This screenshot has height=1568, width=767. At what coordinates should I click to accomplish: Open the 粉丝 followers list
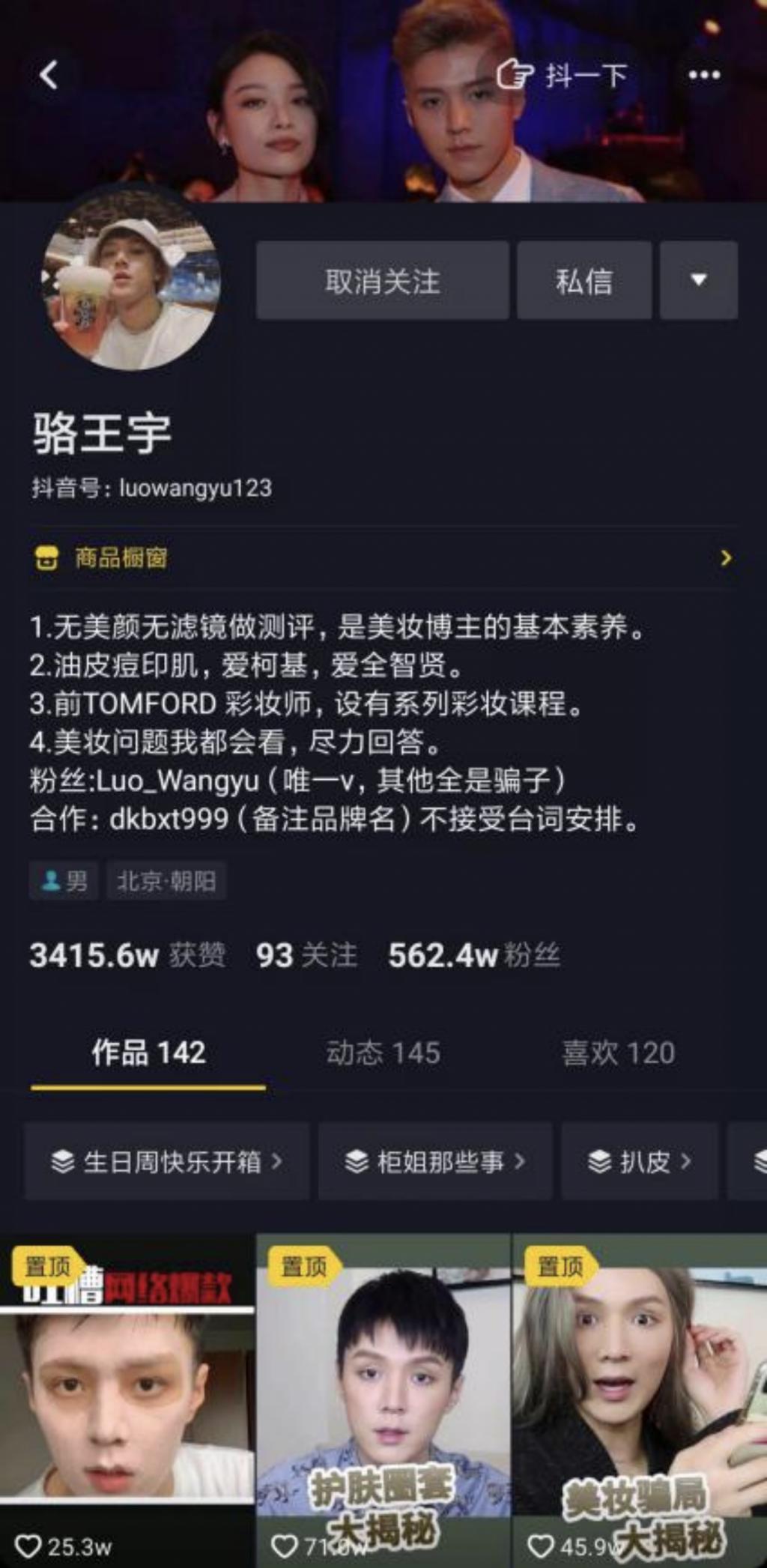pos(473,955)
